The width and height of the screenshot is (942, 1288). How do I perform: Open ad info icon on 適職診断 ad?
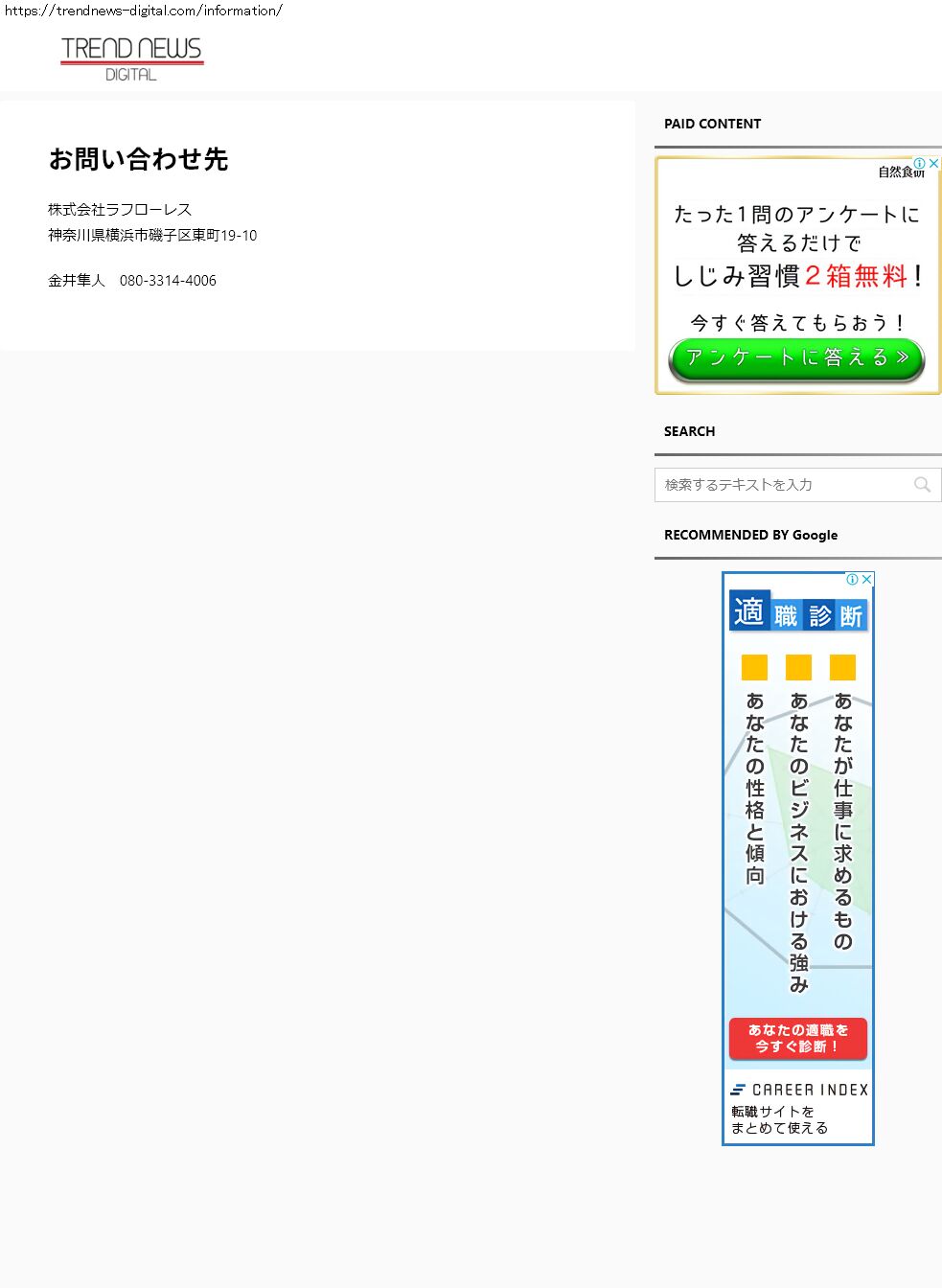click(852, 579)
